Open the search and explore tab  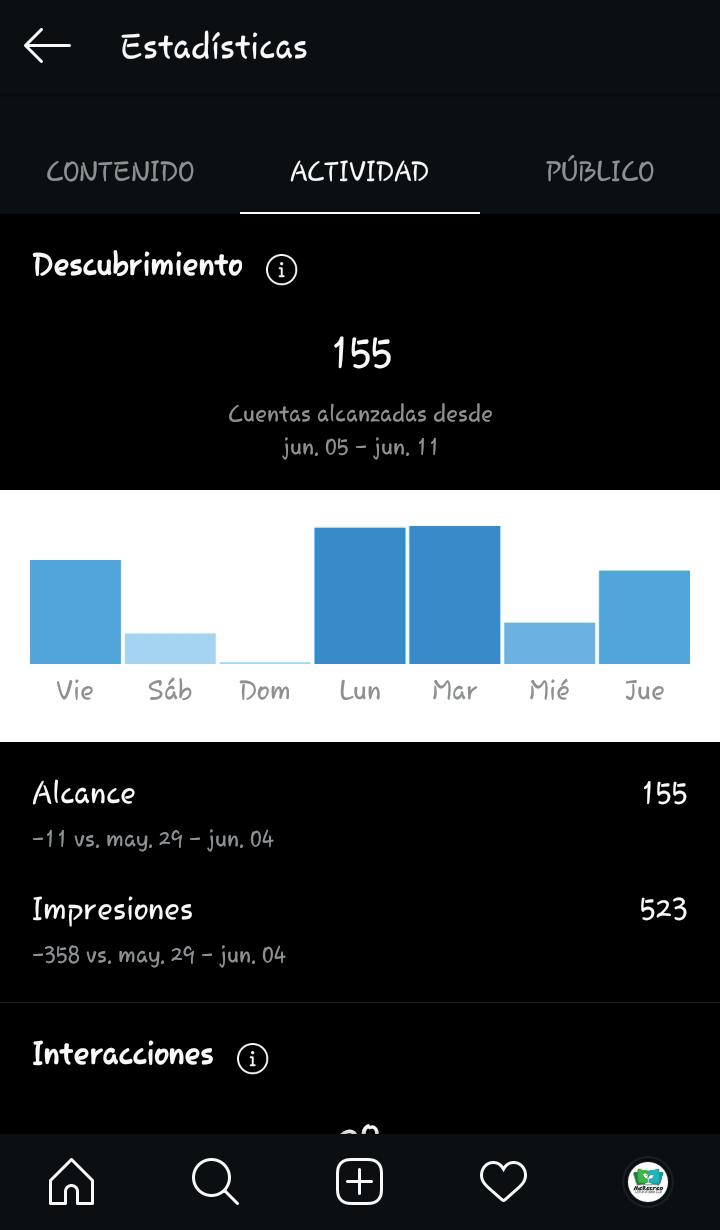point(216,1182)
